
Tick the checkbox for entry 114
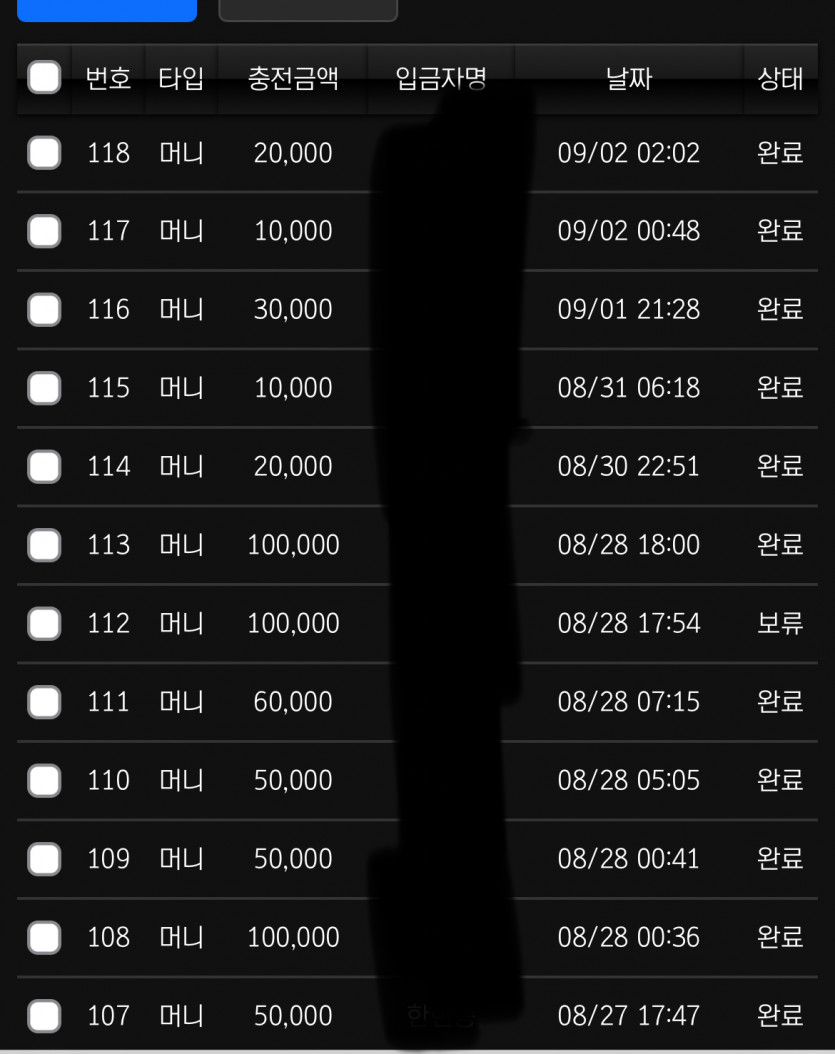tap(44, 467)
